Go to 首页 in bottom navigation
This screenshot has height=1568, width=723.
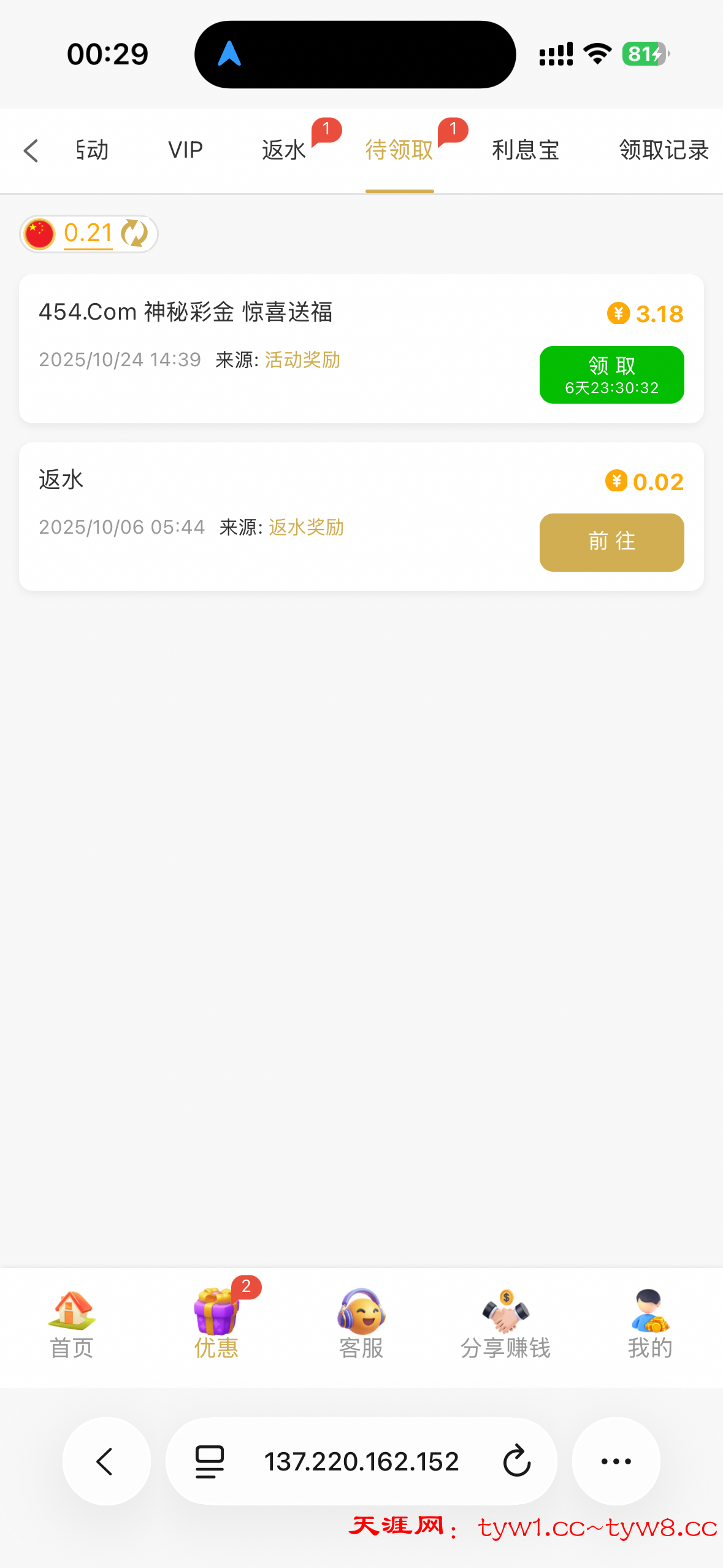[72, 1324]
